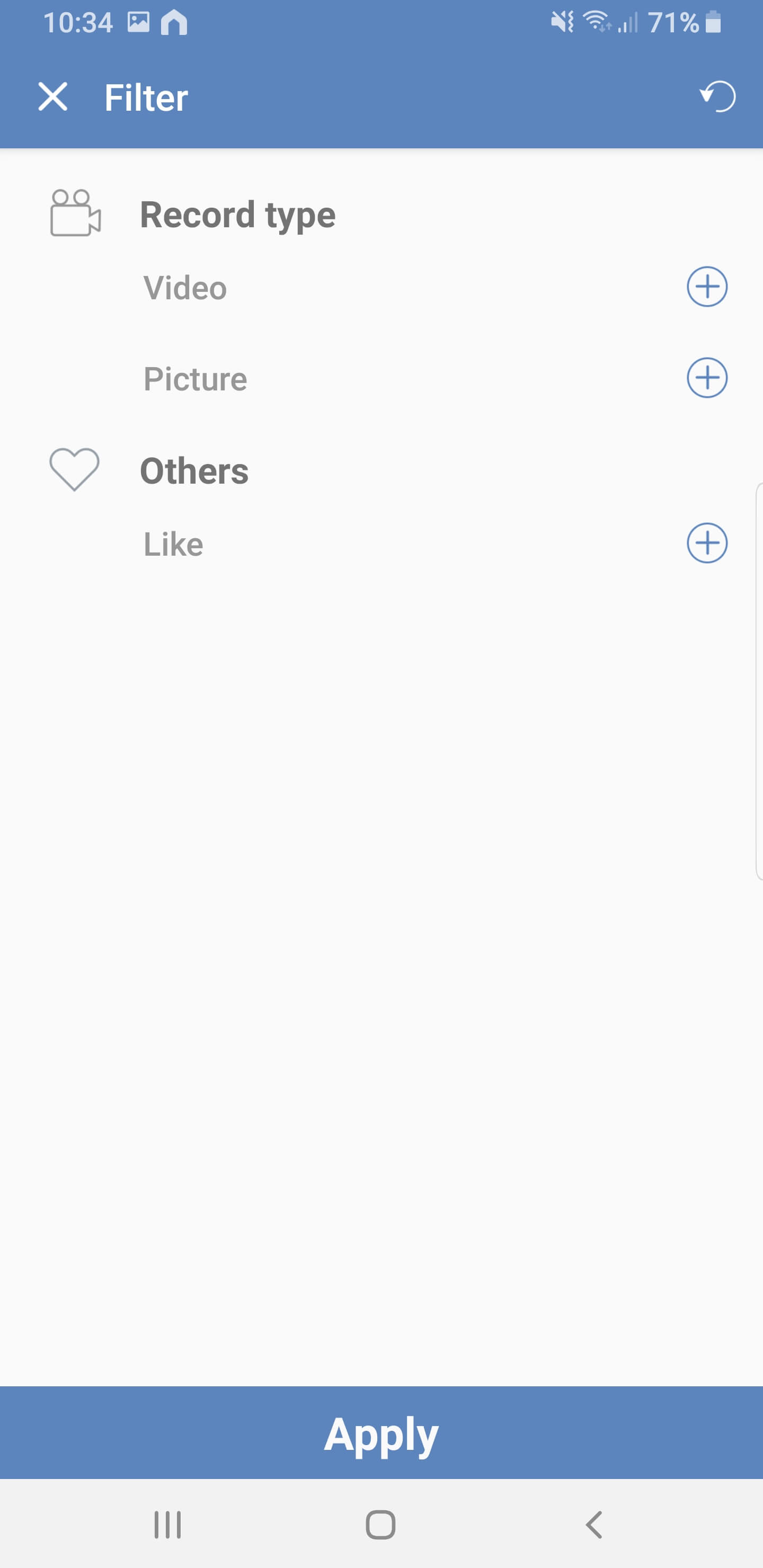The width and height of the screenshot is (763, 1568).
Task: Add the Like filter
Action: (x=706, y=543)
